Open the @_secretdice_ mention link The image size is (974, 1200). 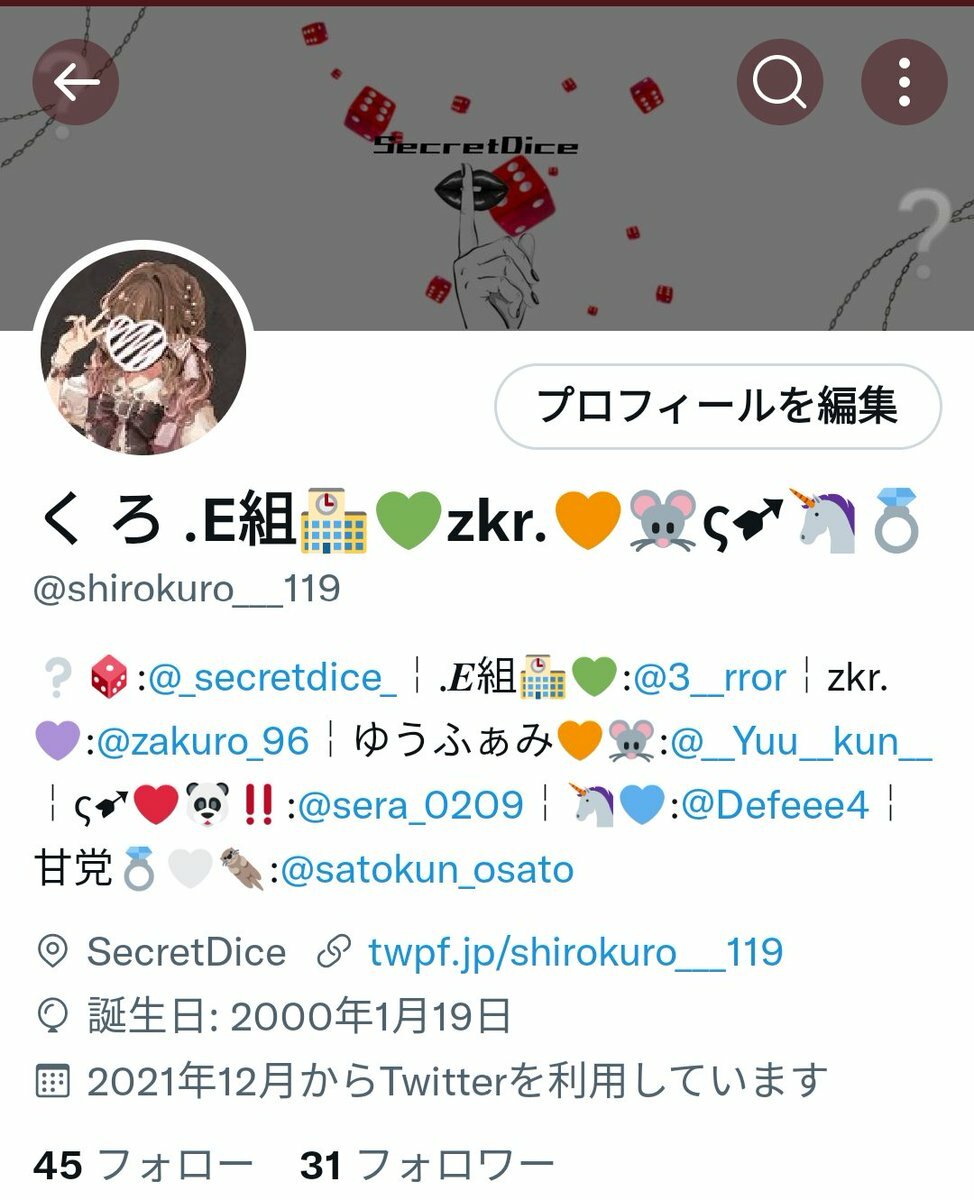272,678
